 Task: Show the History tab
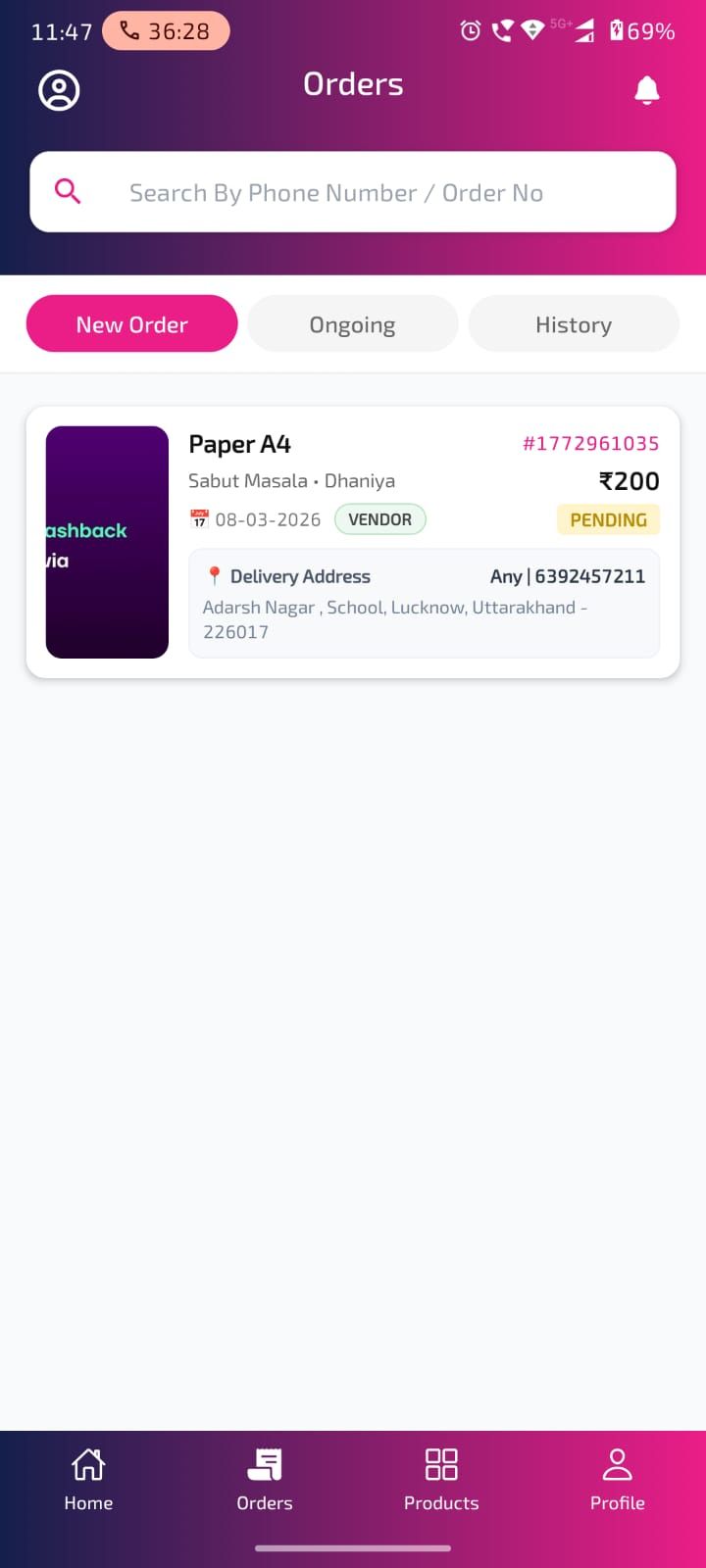coord(574,324)
